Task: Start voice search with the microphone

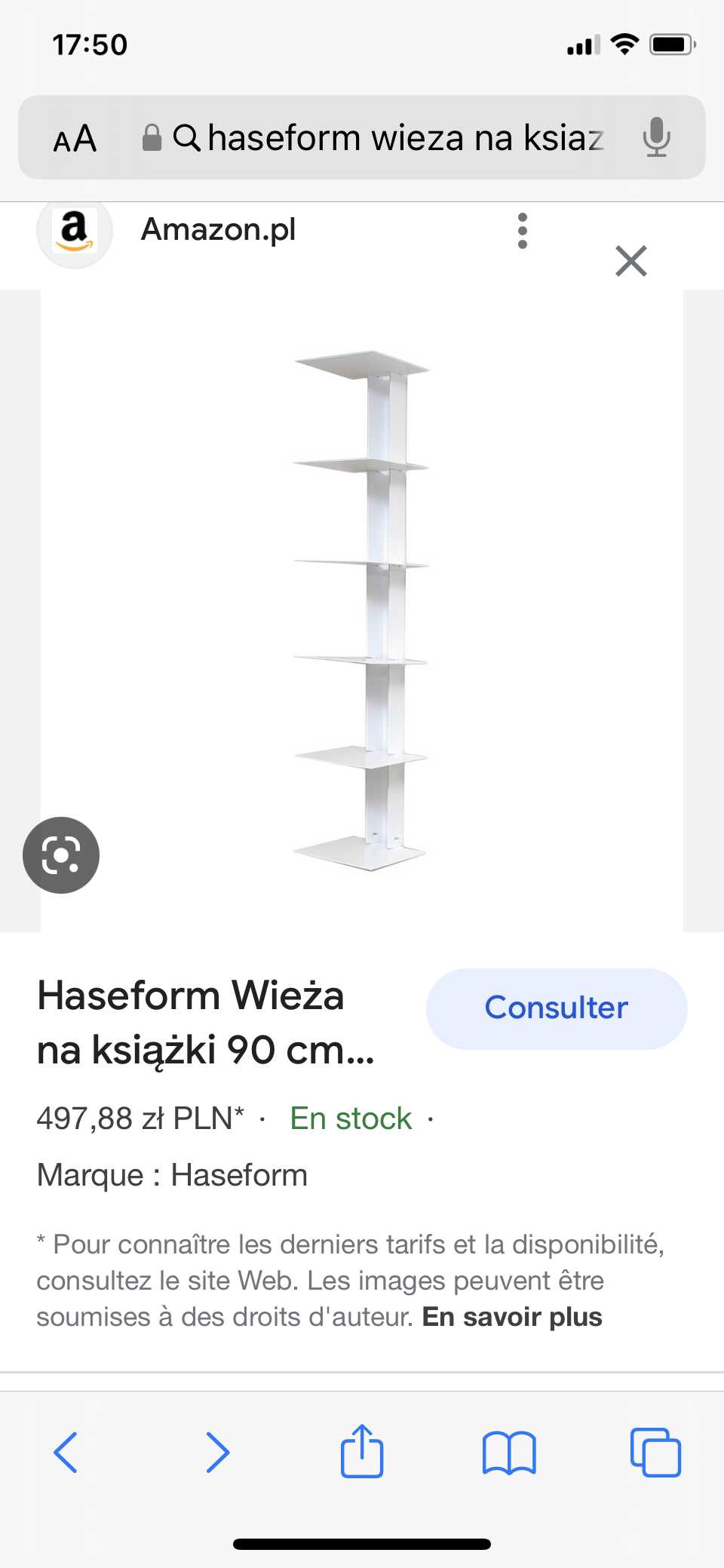Action: 656,137
